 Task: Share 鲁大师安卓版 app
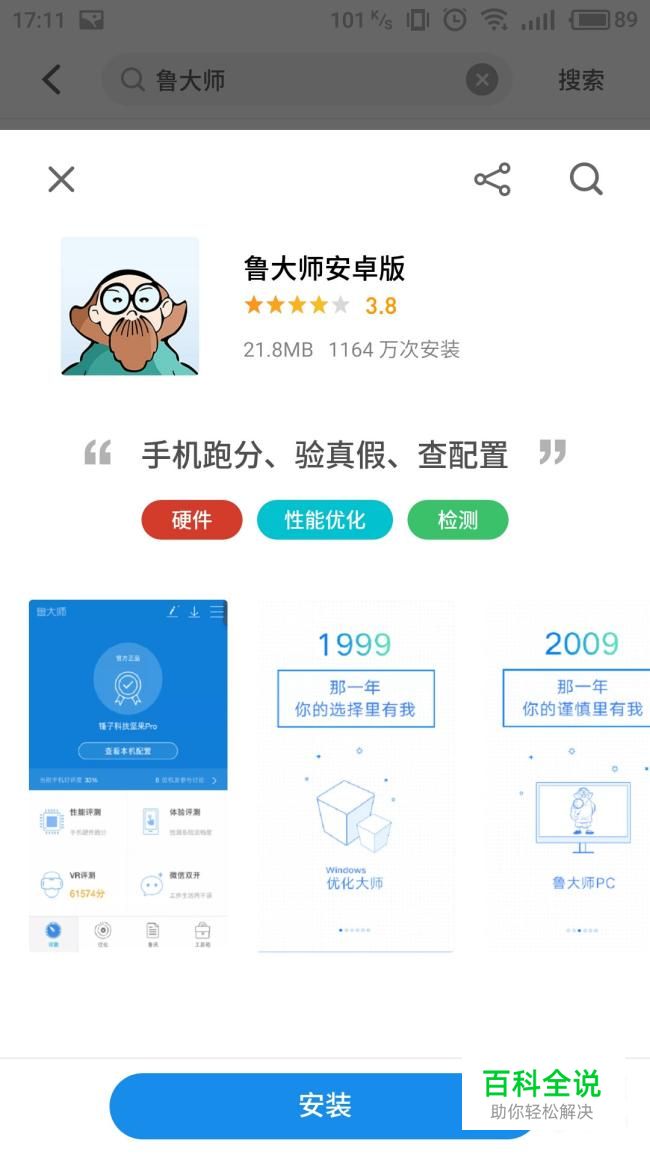[x=492, y=180]
